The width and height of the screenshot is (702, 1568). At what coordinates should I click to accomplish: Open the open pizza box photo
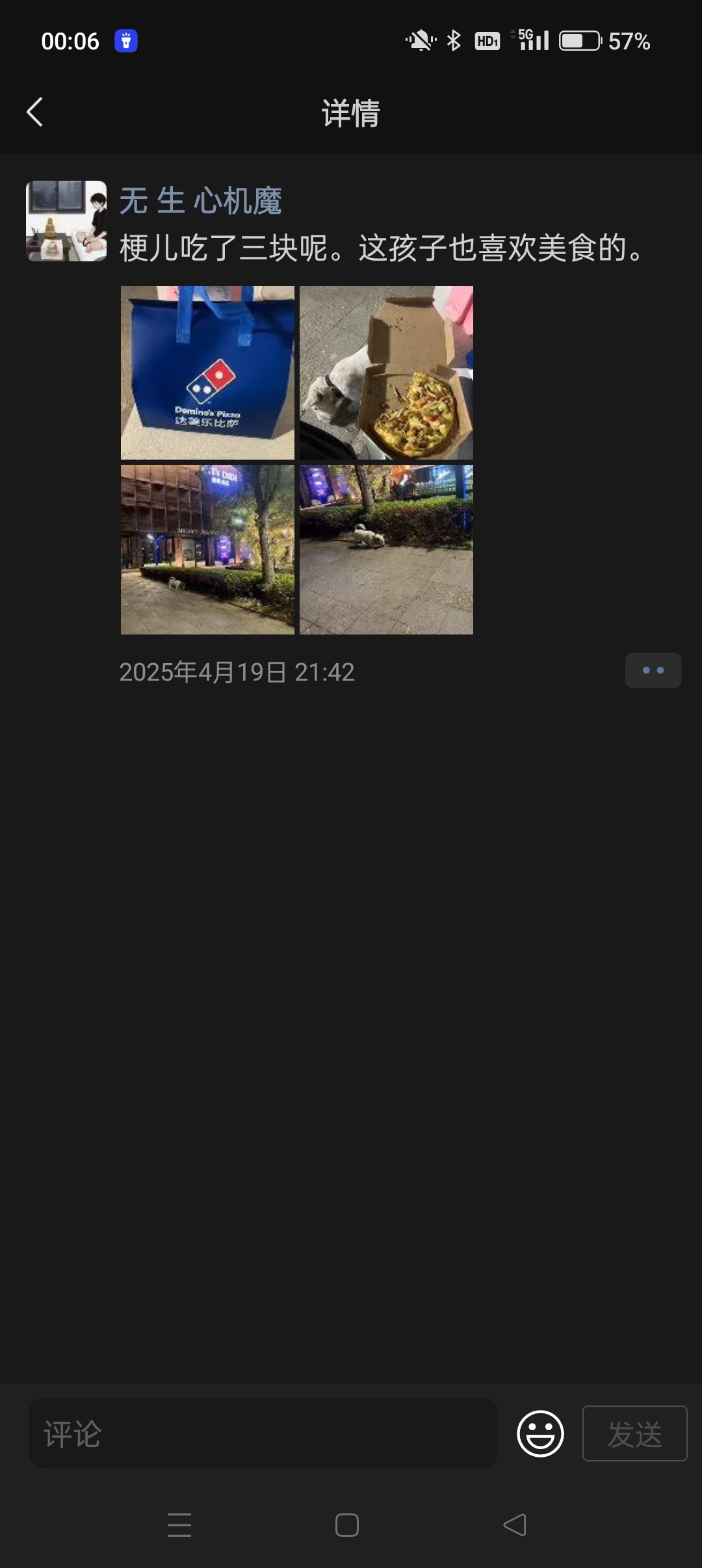(386, 372)
